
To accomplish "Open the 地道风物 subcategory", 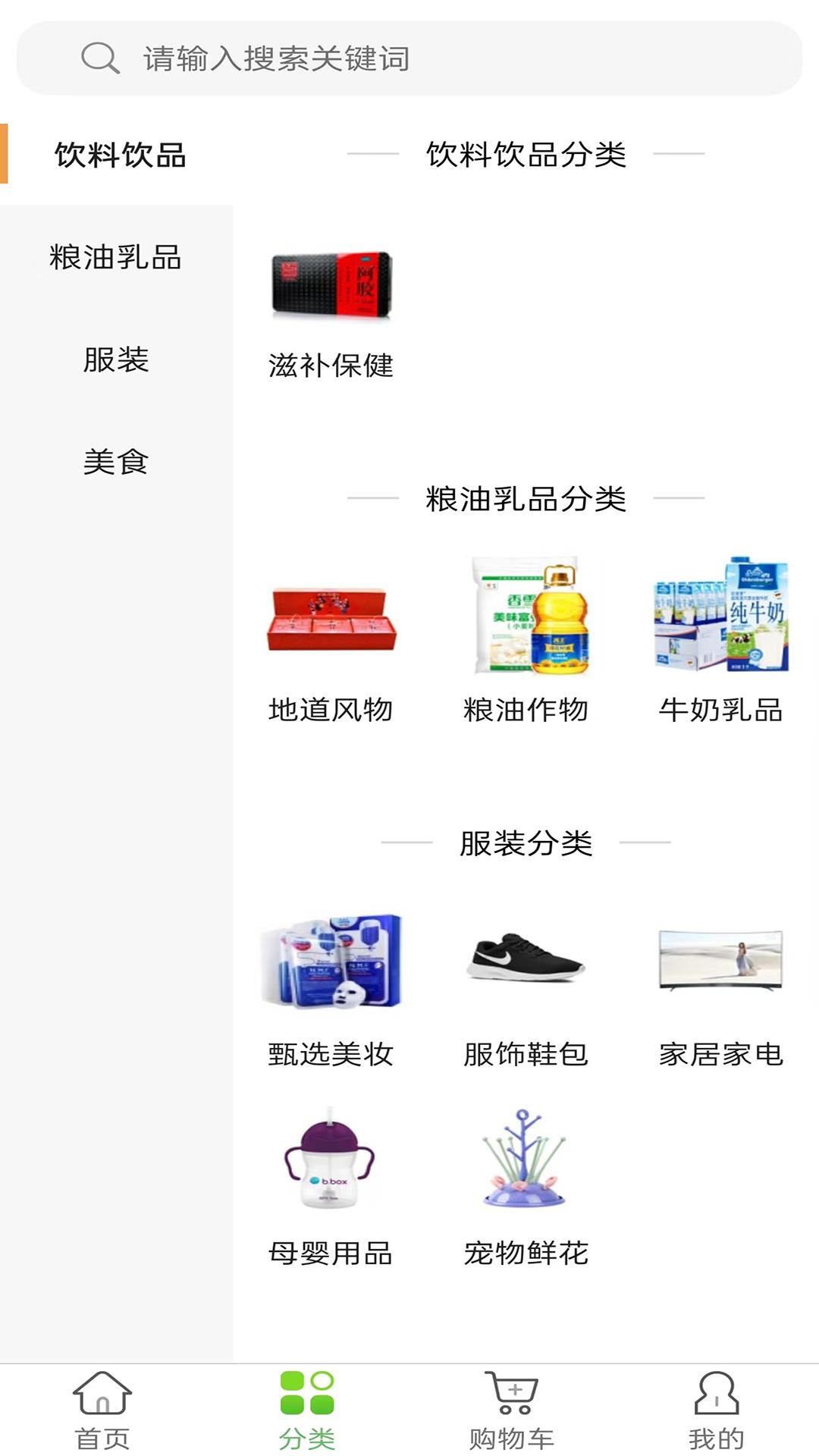I will pos(331,642).
